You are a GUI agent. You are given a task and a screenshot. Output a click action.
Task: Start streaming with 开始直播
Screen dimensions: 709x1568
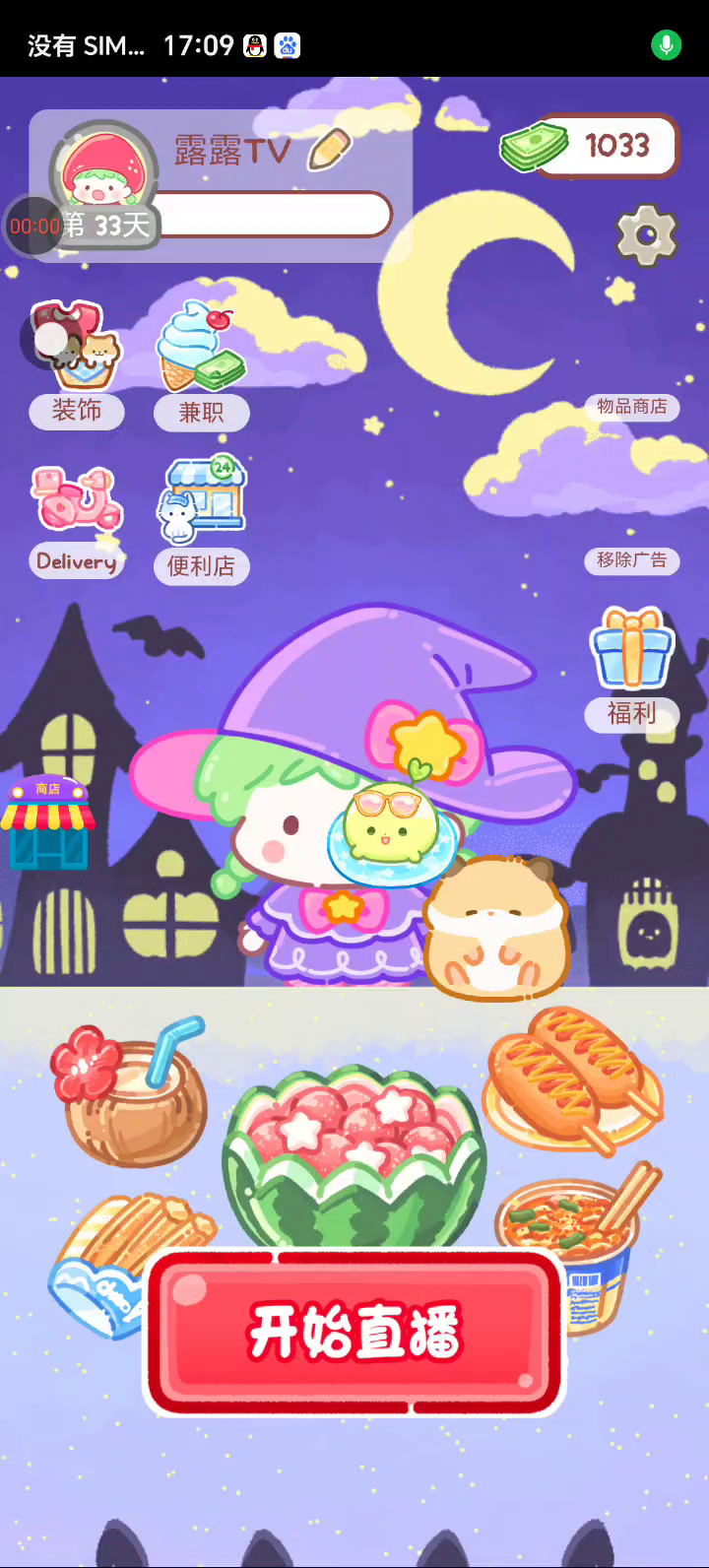354,1333
